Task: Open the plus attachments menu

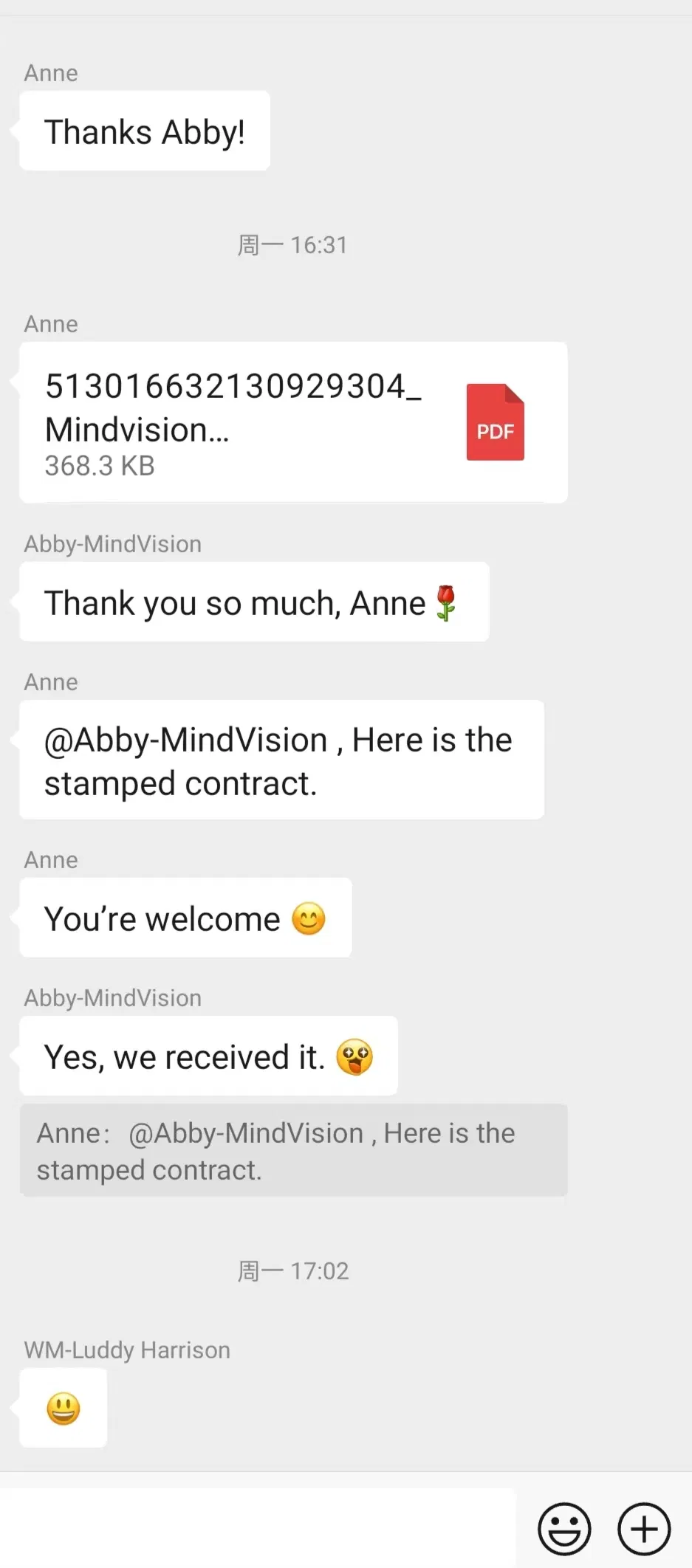Action: tap(643, 1528)
